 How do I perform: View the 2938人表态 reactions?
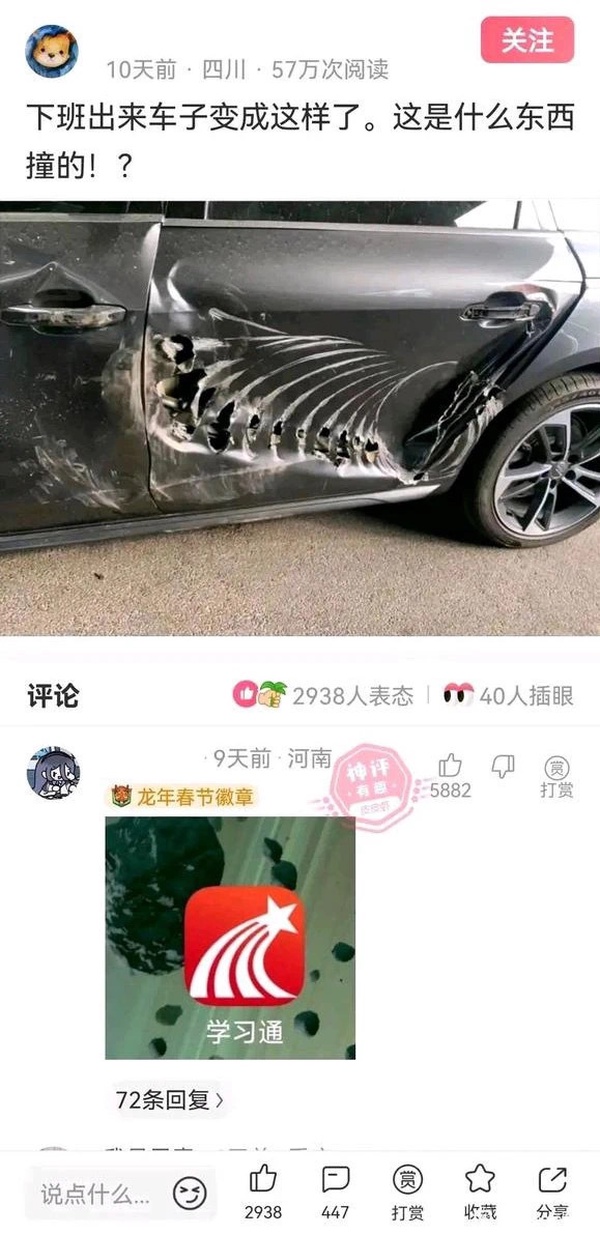pyautogui.click(x=323, y=695)
